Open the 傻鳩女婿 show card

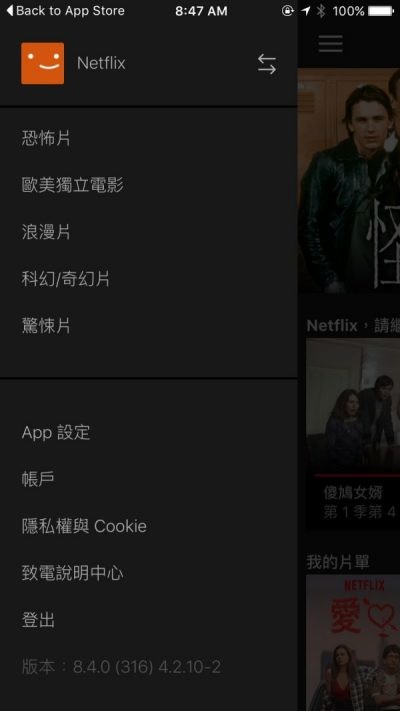point(353,434)
